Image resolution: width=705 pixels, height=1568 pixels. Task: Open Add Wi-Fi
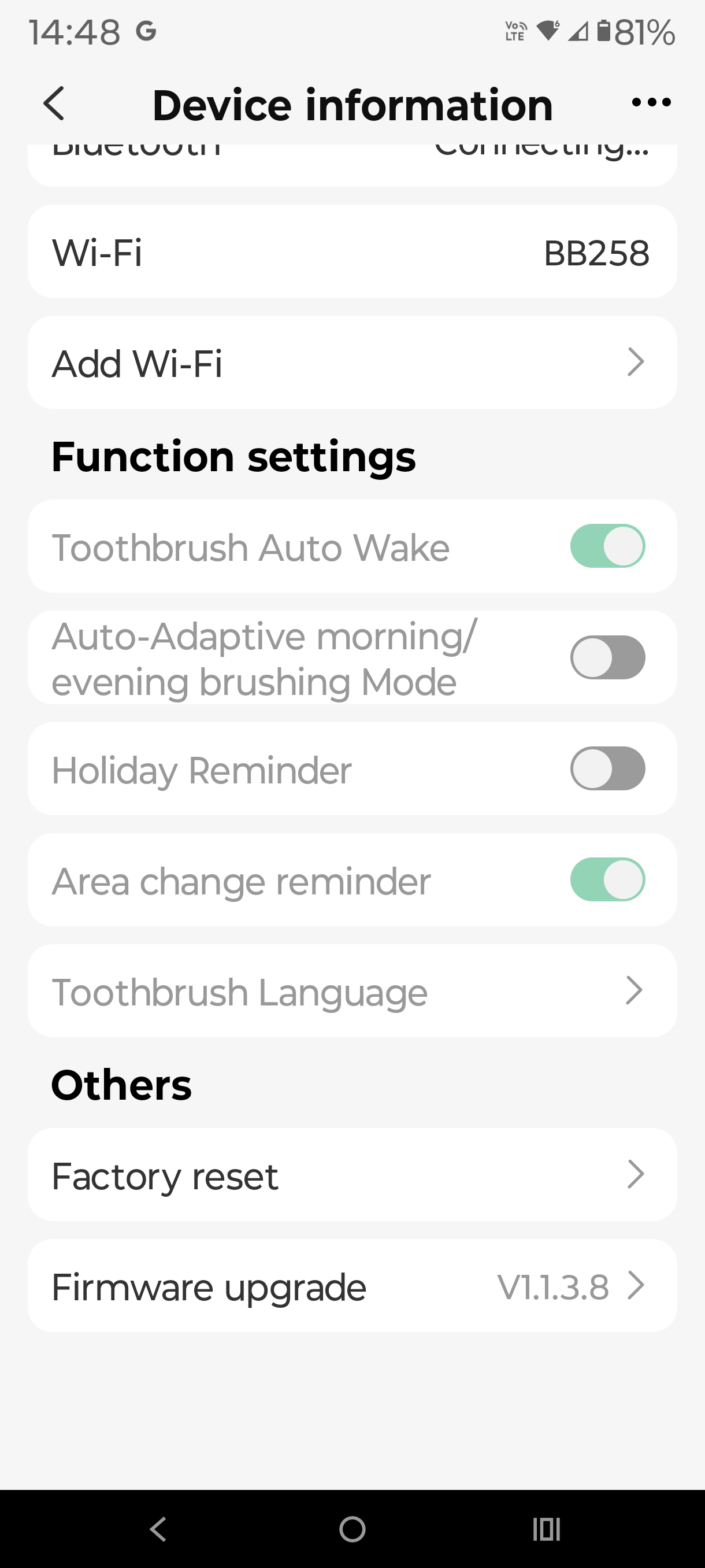(352, 363)
